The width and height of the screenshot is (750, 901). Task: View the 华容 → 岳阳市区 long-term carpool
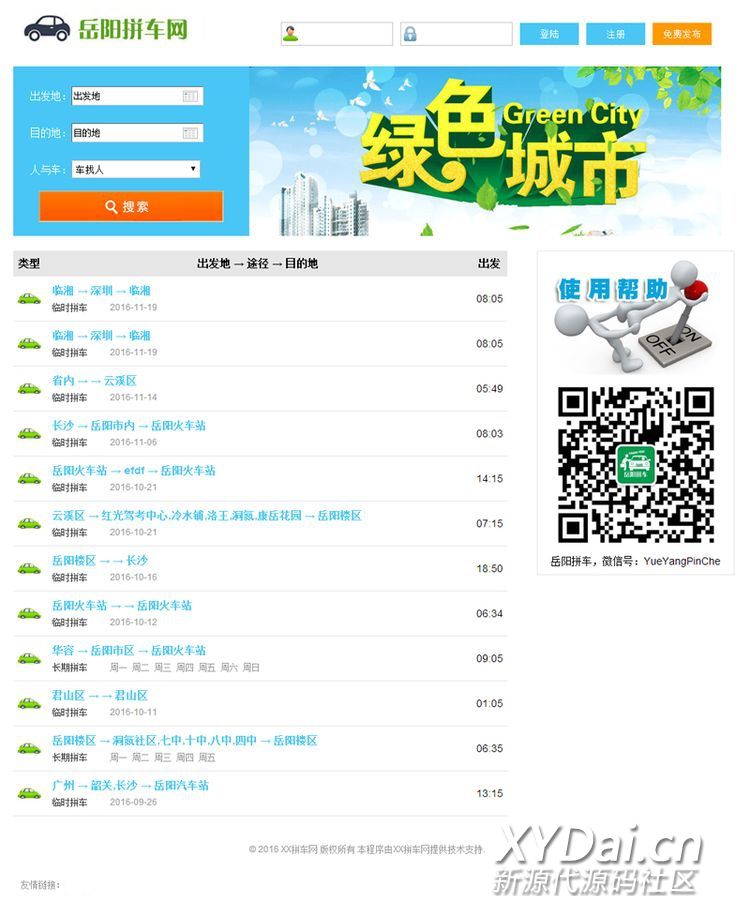pyautogui.click(x=128, y=651)
